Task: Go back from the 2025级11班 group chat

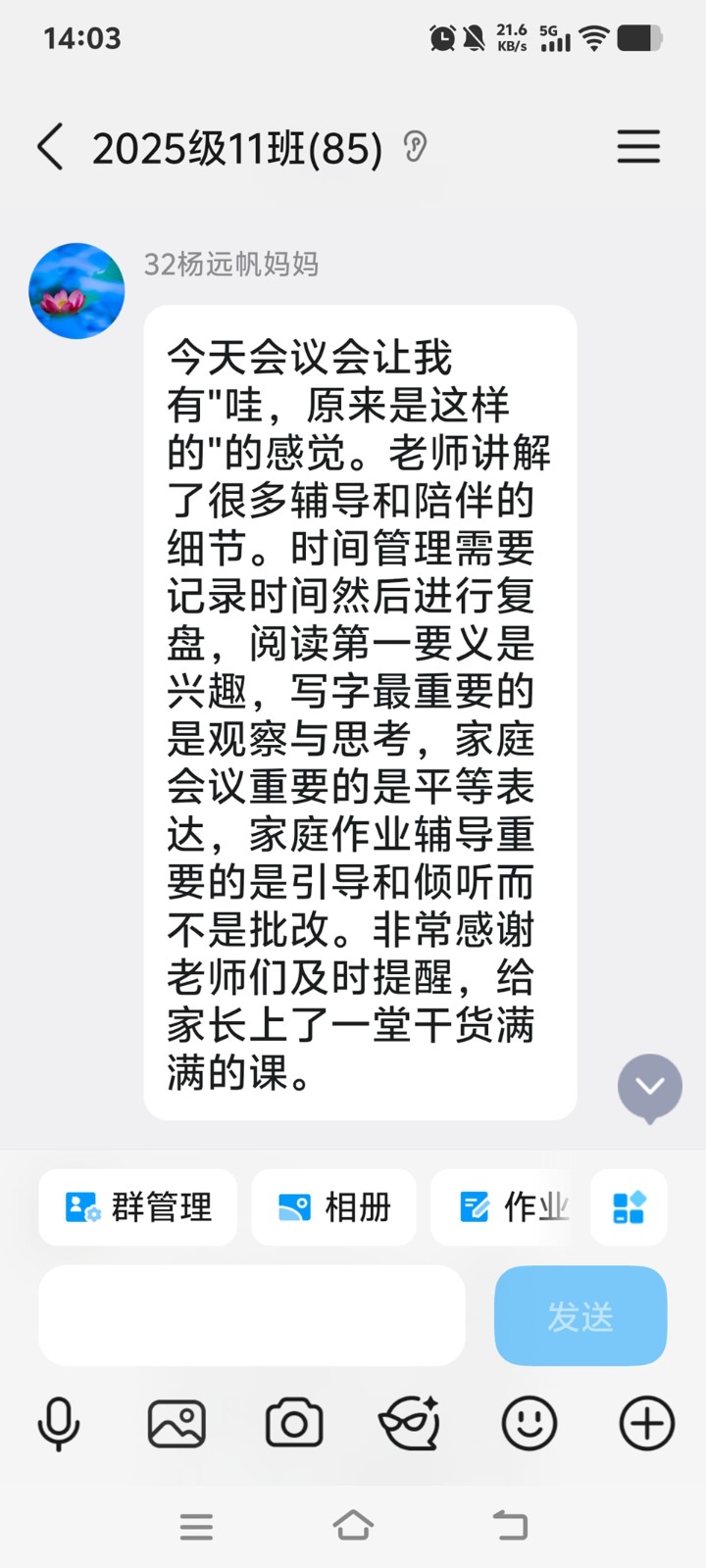Action: (x=51, y=148)
